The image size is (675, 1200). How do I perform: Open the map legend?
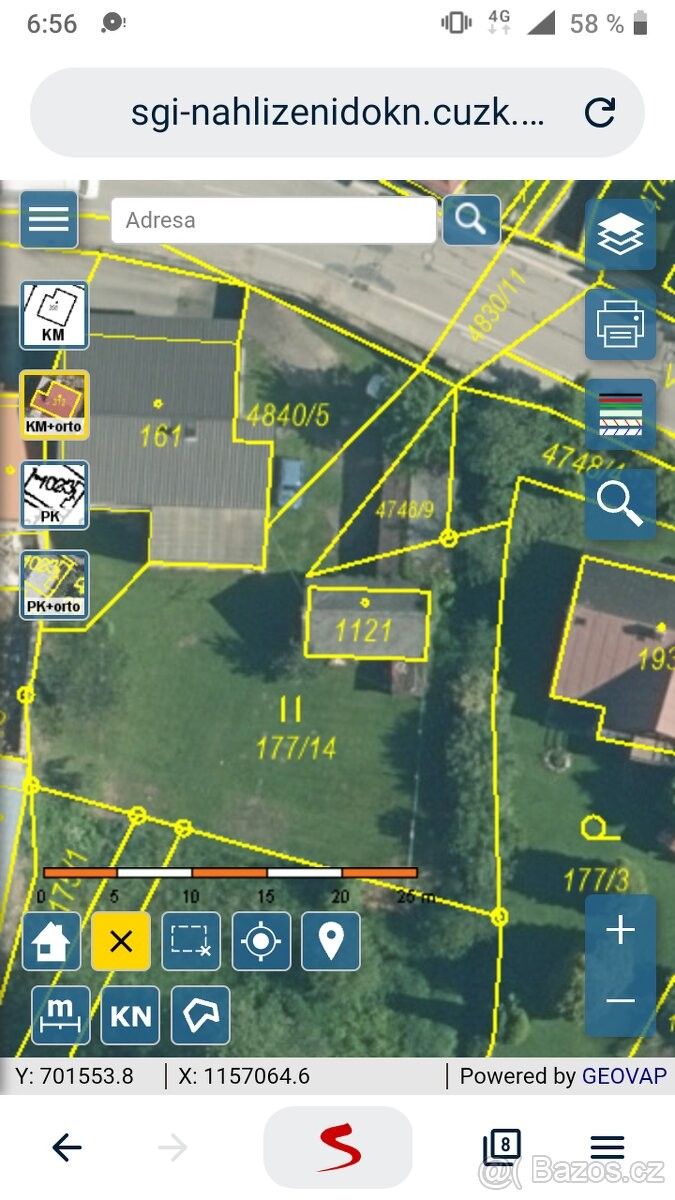click(x=620, y=414)
